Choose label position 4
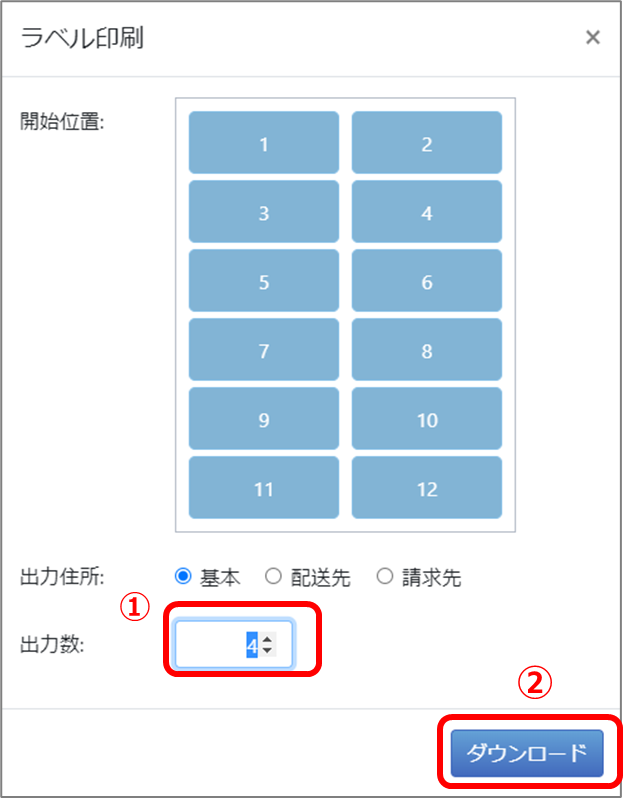Image resolution: width=623 pixels, height=798 pixels. click(x=427, y=212)
